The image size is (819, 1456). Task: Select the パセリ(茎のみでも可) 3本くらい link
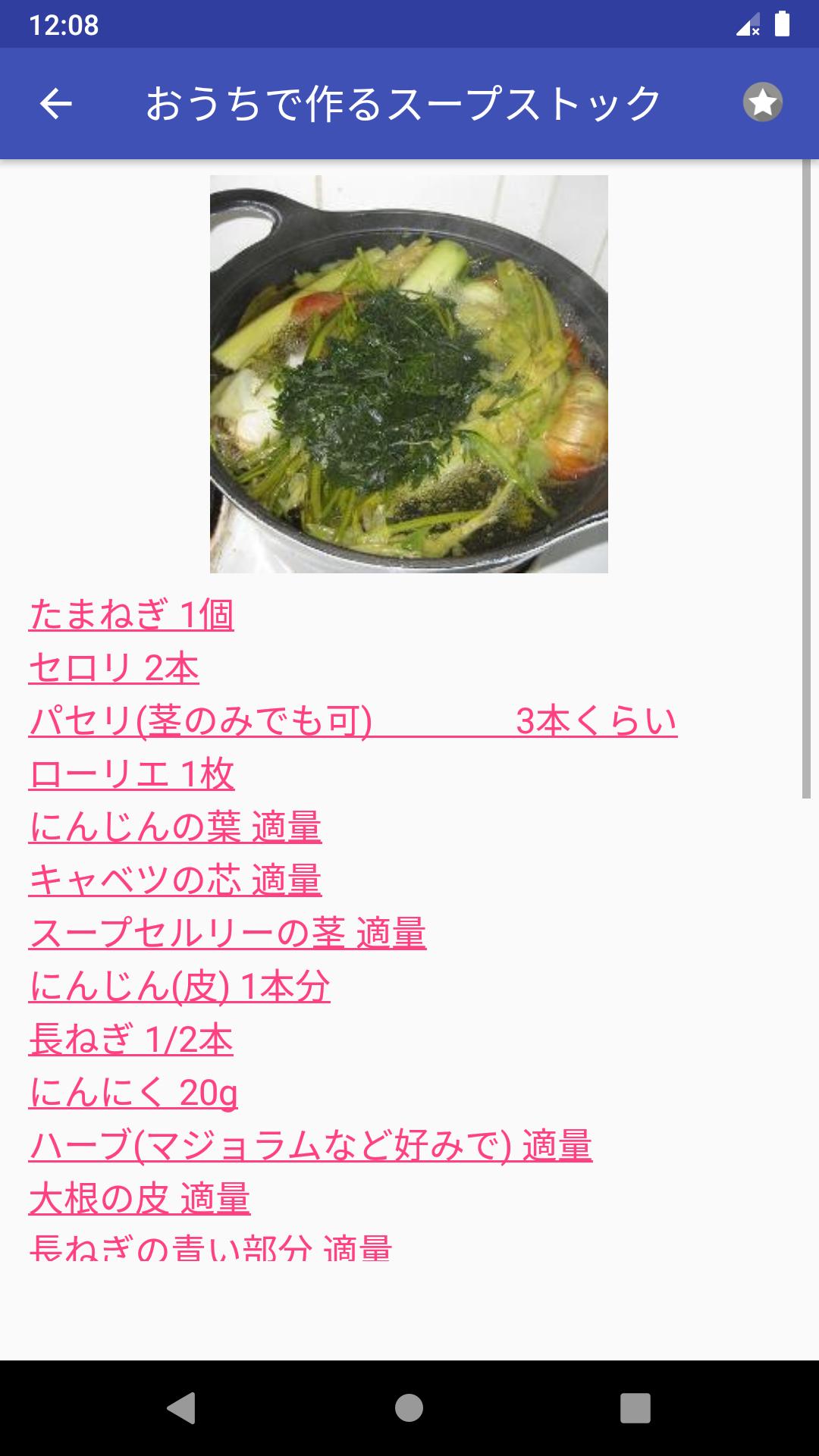point(353,721)
